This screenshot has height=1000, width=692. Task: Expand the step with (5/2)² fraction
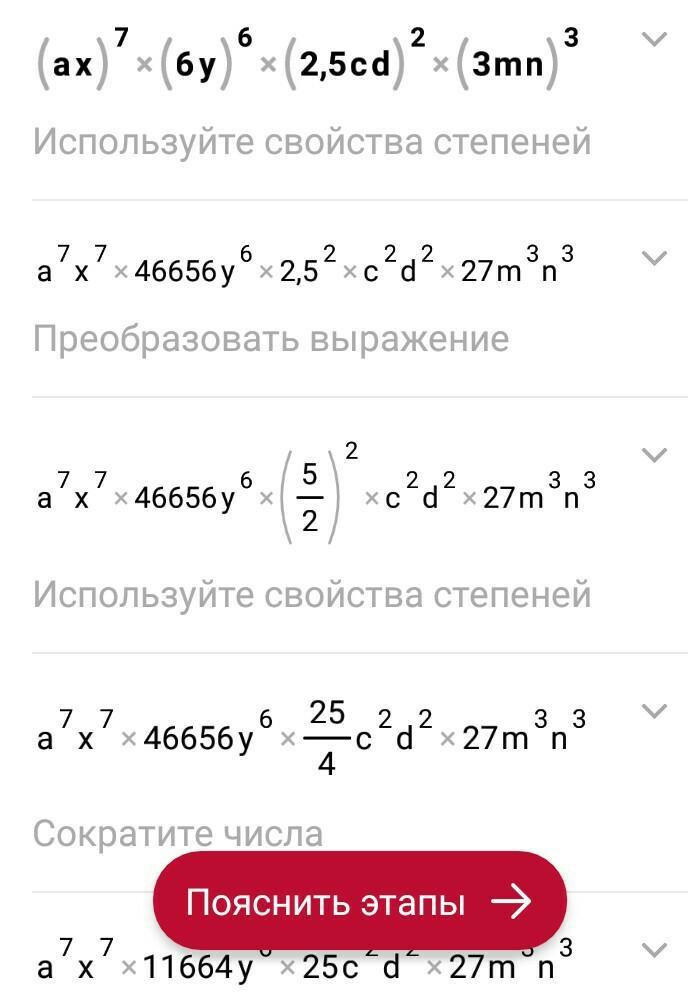tap(654, 455)
